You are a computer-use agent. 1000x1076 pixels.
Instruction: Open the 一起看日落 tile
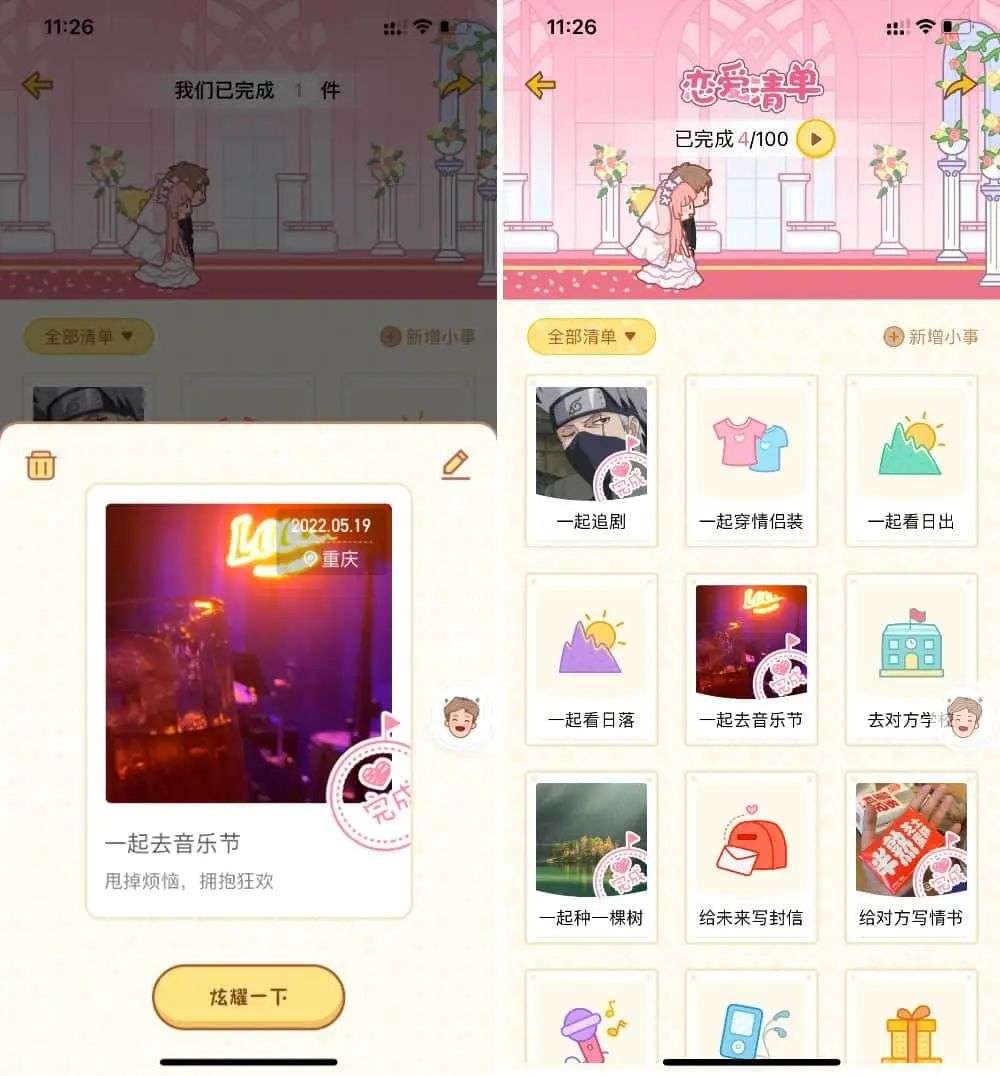coord(591,658)
